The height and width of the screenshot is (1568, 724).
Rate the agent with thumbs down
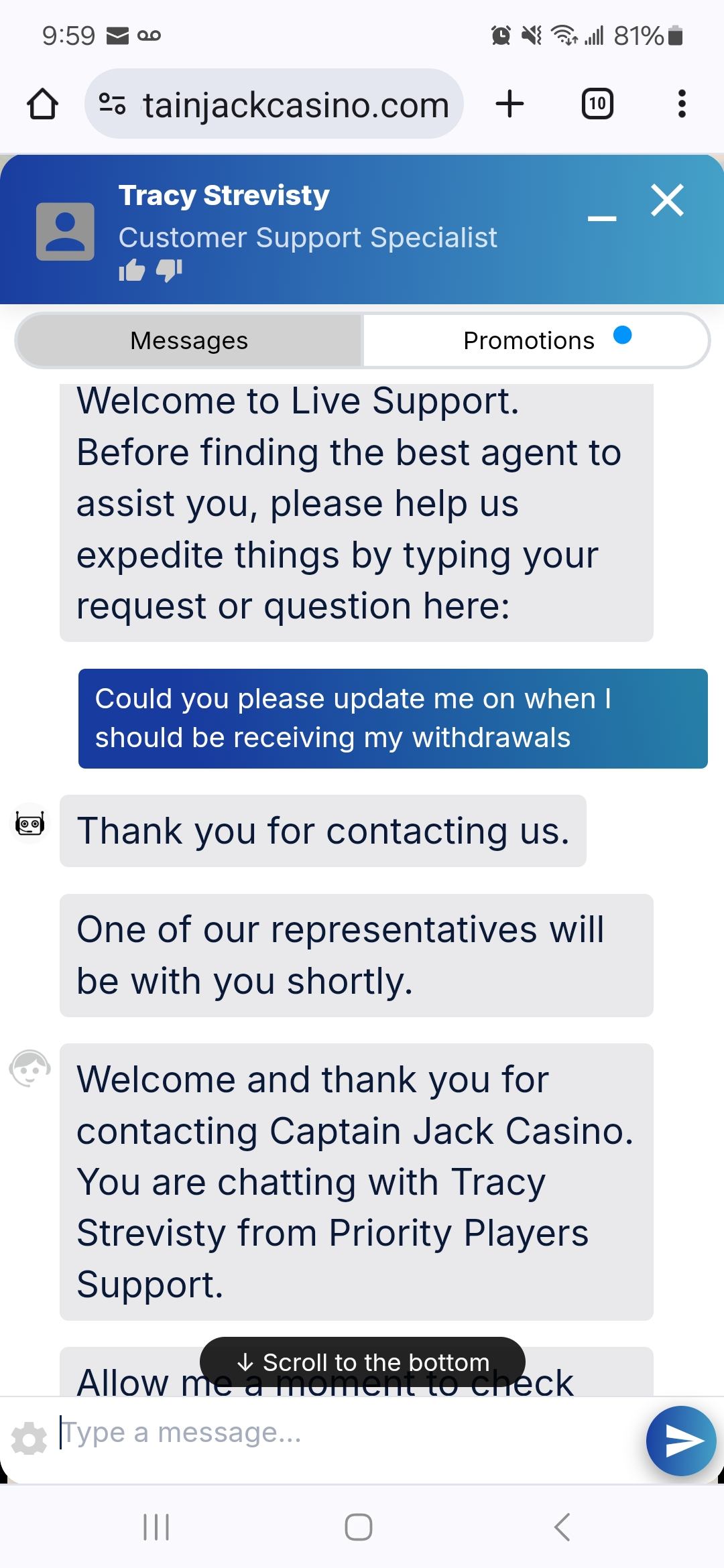point(169,271)
